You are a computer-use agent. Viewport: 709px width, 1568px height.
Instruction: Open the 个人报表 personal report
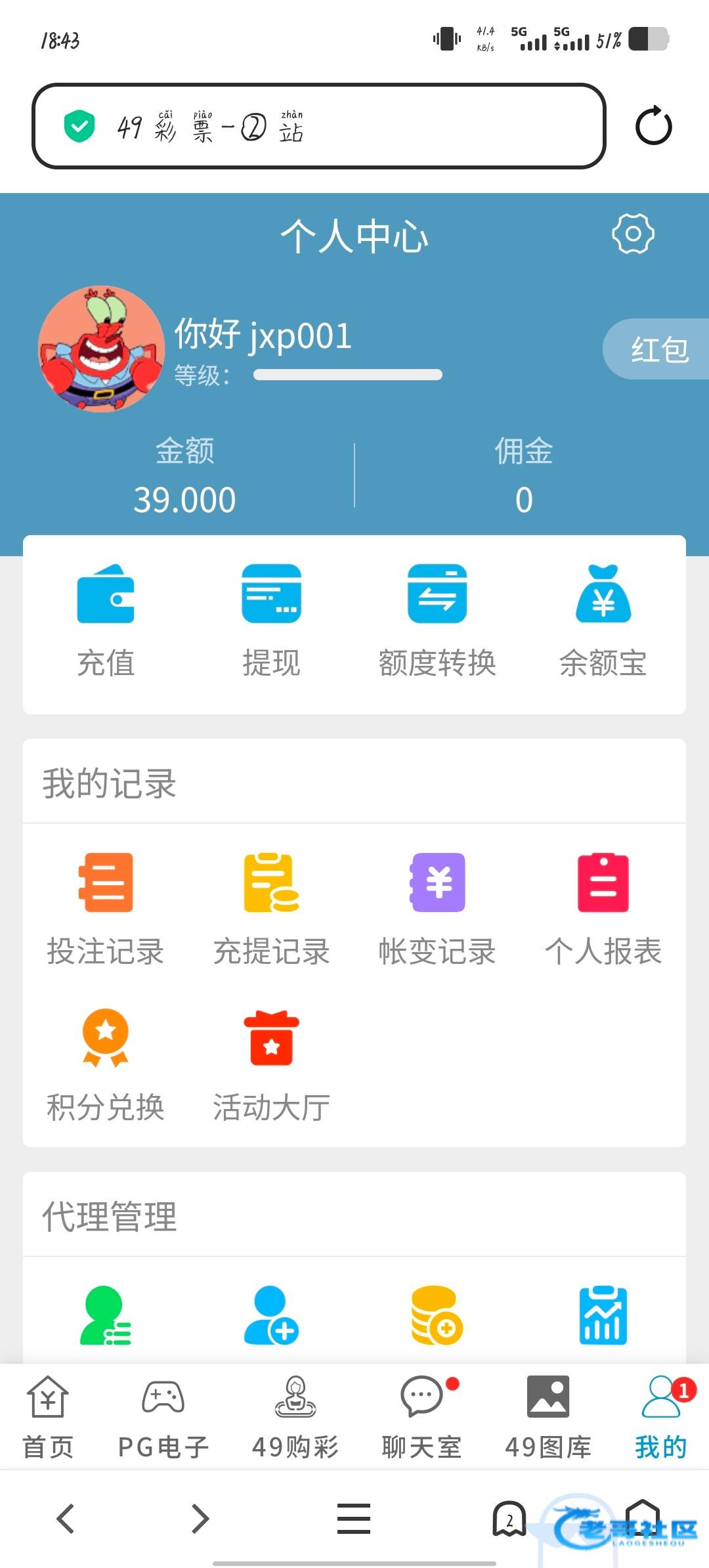tap(603, 909)
